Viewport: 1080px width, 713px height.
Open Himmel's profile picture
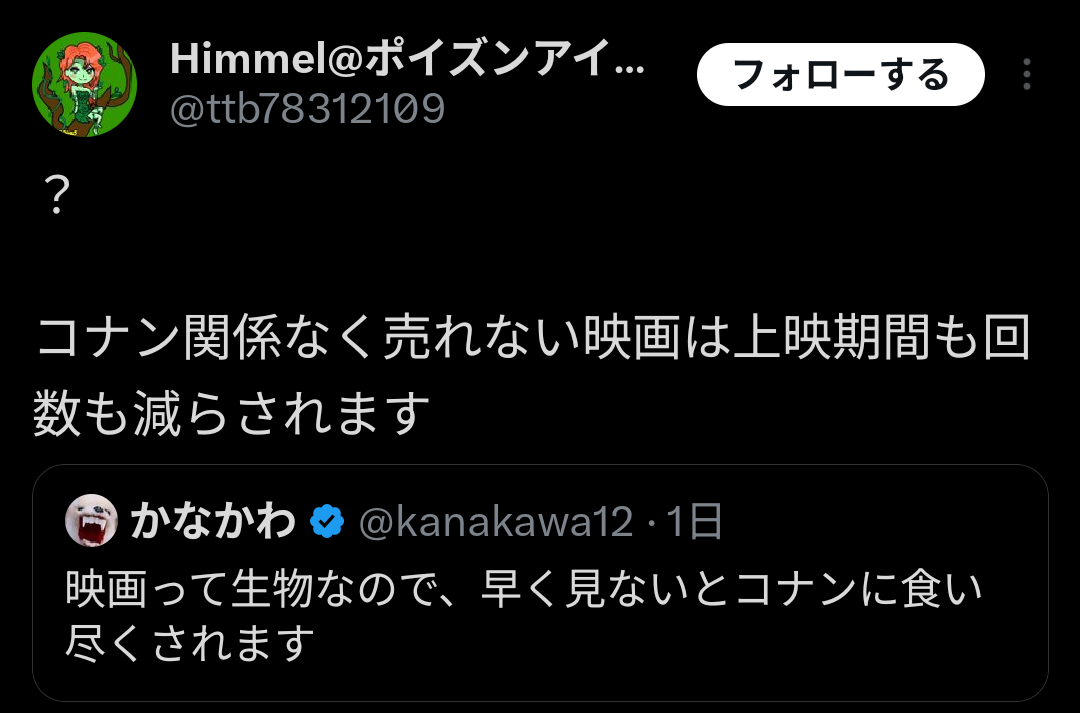(x=85, y=85)
